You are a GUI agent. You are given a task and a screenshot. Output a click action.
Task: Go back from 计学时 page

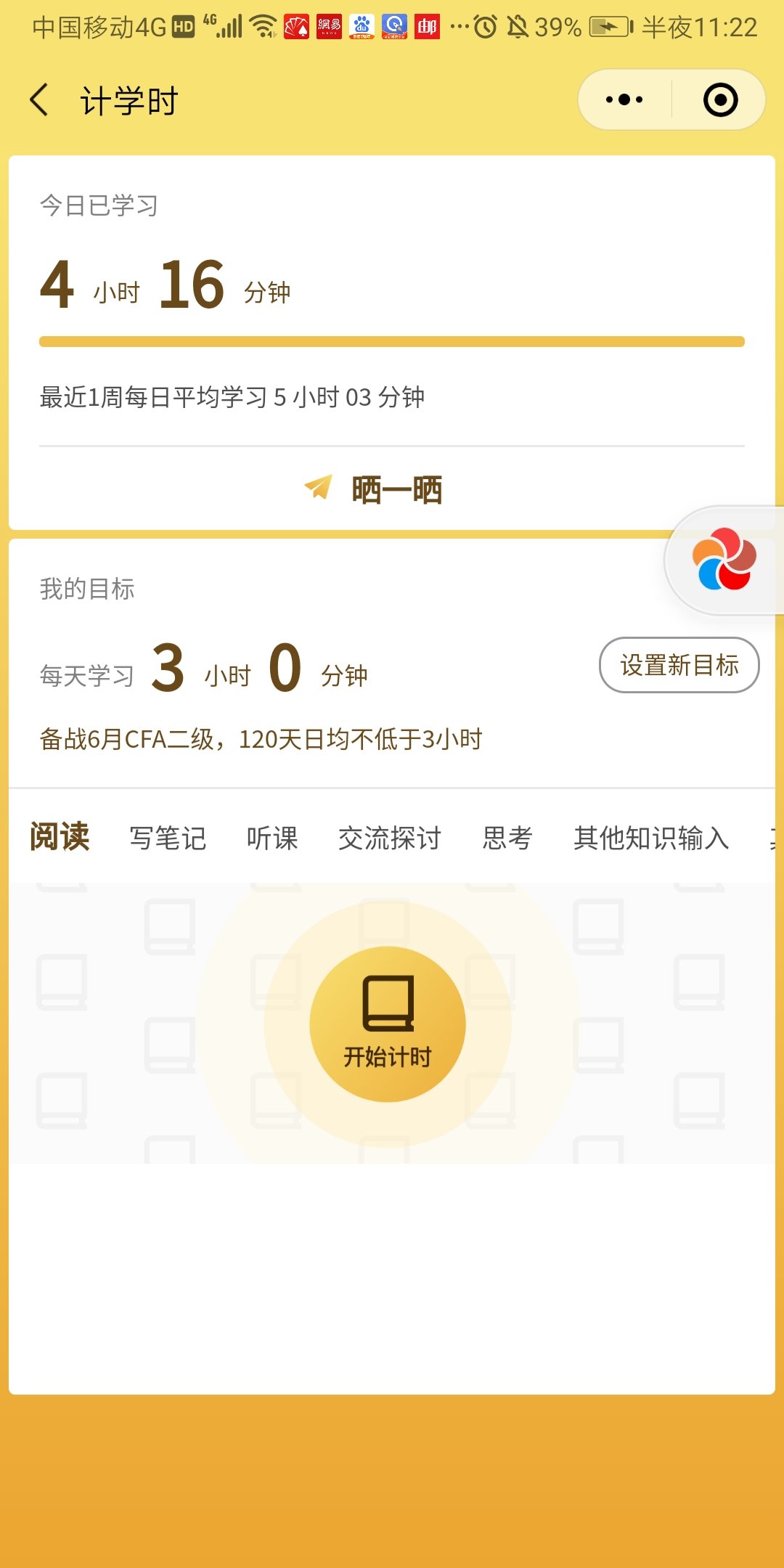41,100
